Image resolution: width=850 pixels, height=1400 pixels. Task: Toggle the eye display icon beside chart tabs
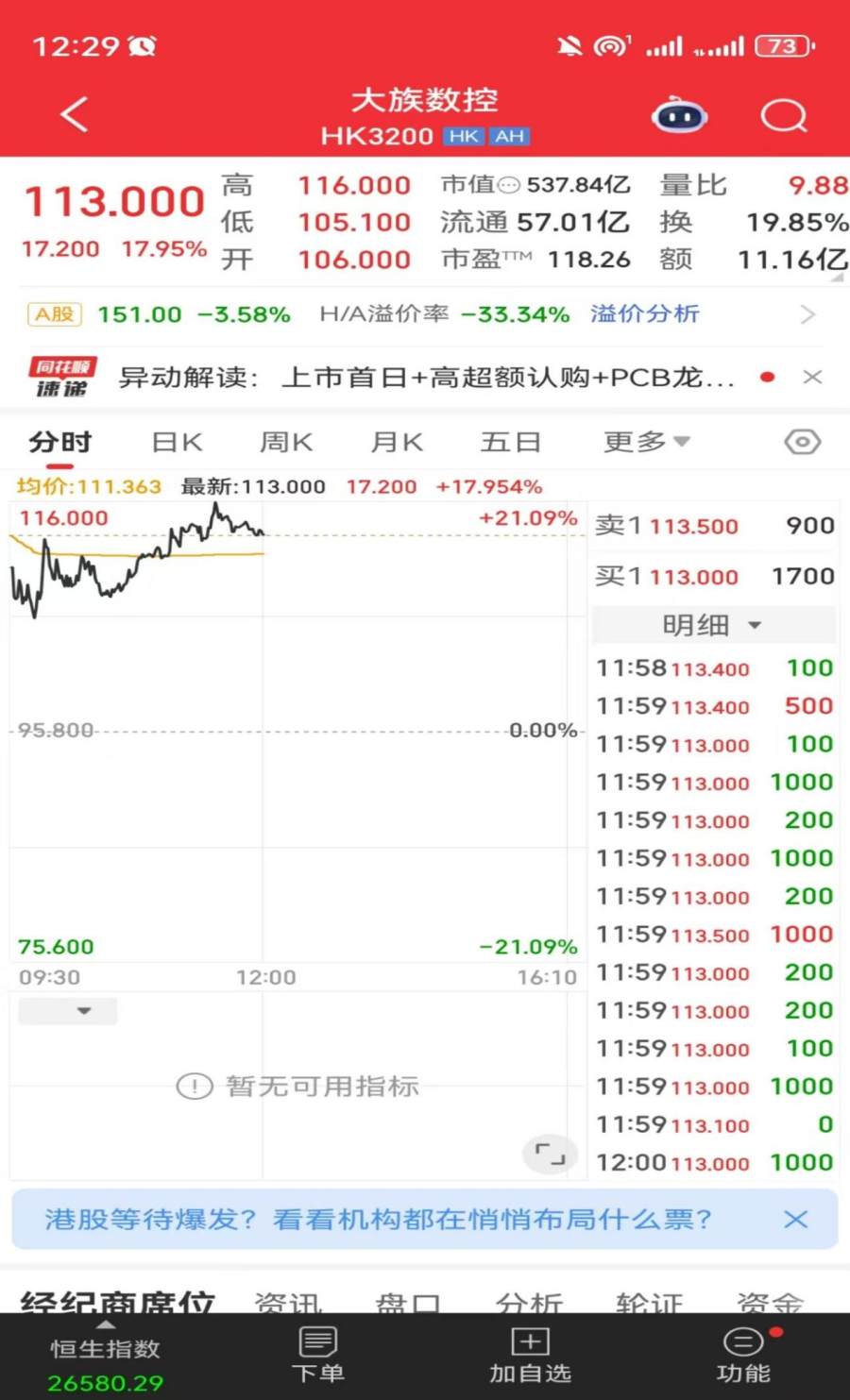tap(802, 442)
